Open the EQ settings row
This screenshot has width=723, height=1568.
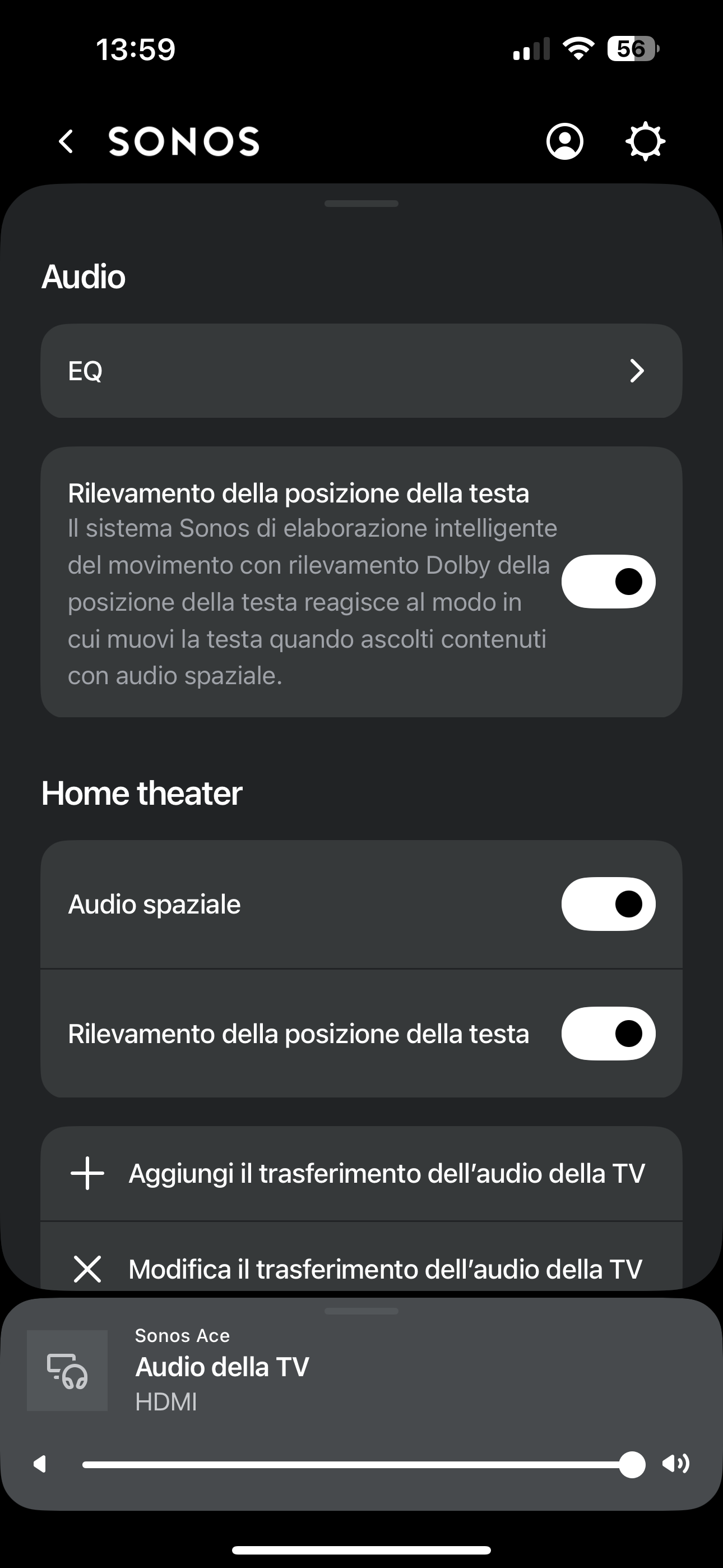click(x=361, y=371)
